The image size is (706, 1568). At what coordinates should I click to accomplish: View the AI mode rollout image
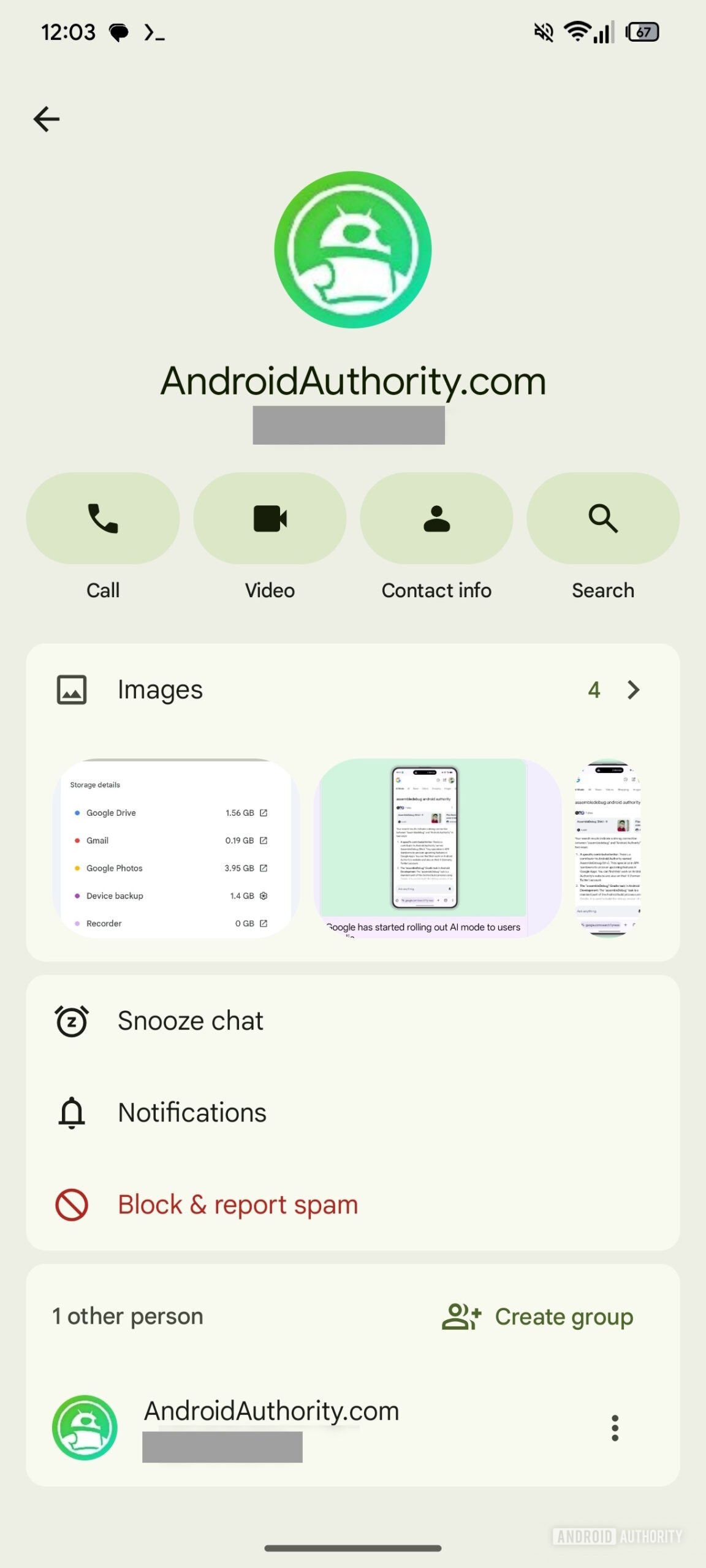(436, 849)
